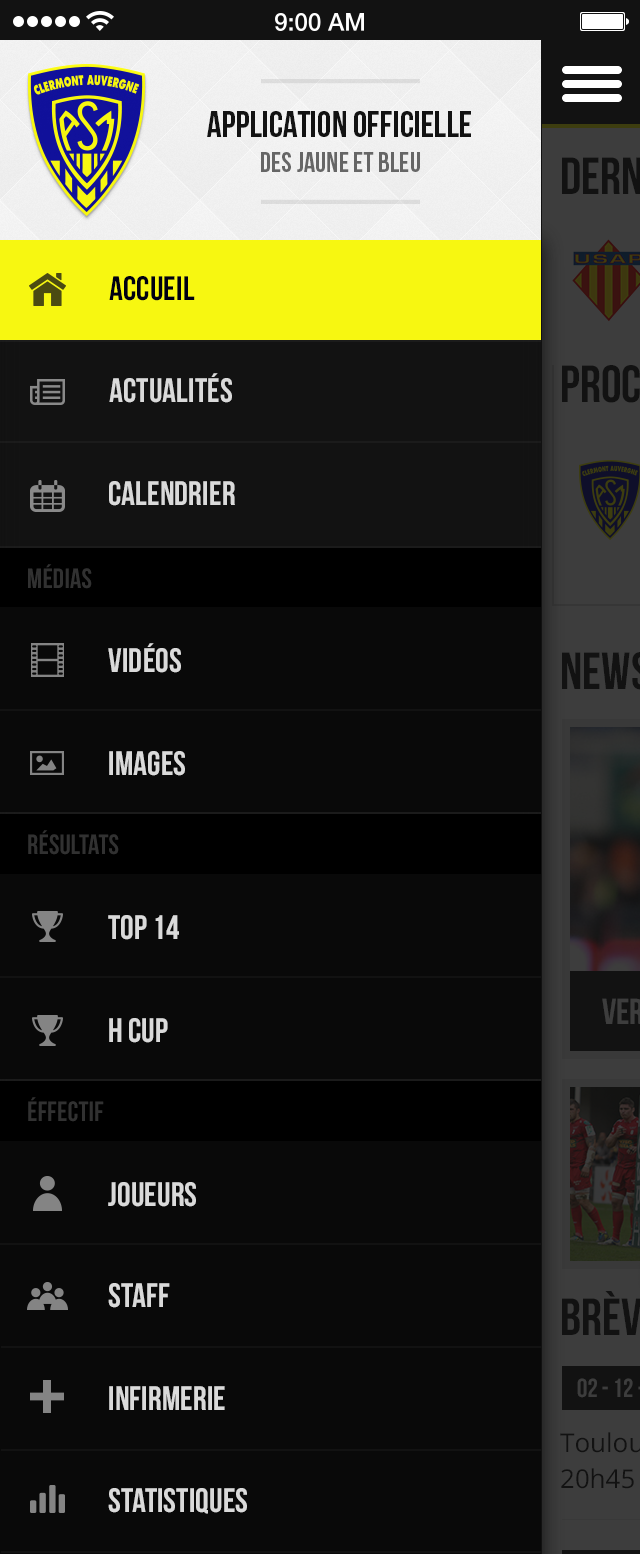The width and height of the screenshot is (640, 1554).
Task: Open the Calendrier menu item
Action: [x=270, y=494]
